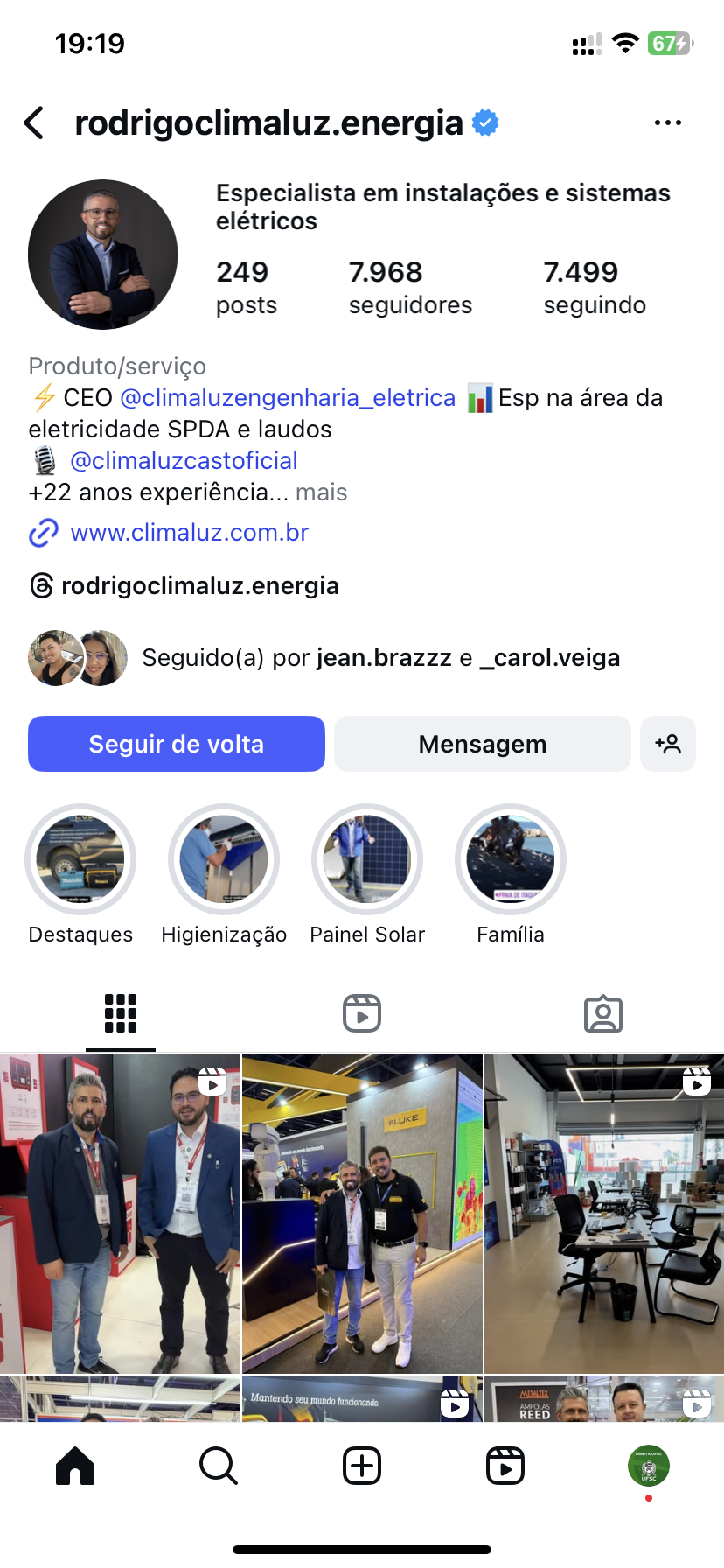Switch to the tagged photos tab
724x1568 pixels.
pyautogui.click(x=603, y=1013)
